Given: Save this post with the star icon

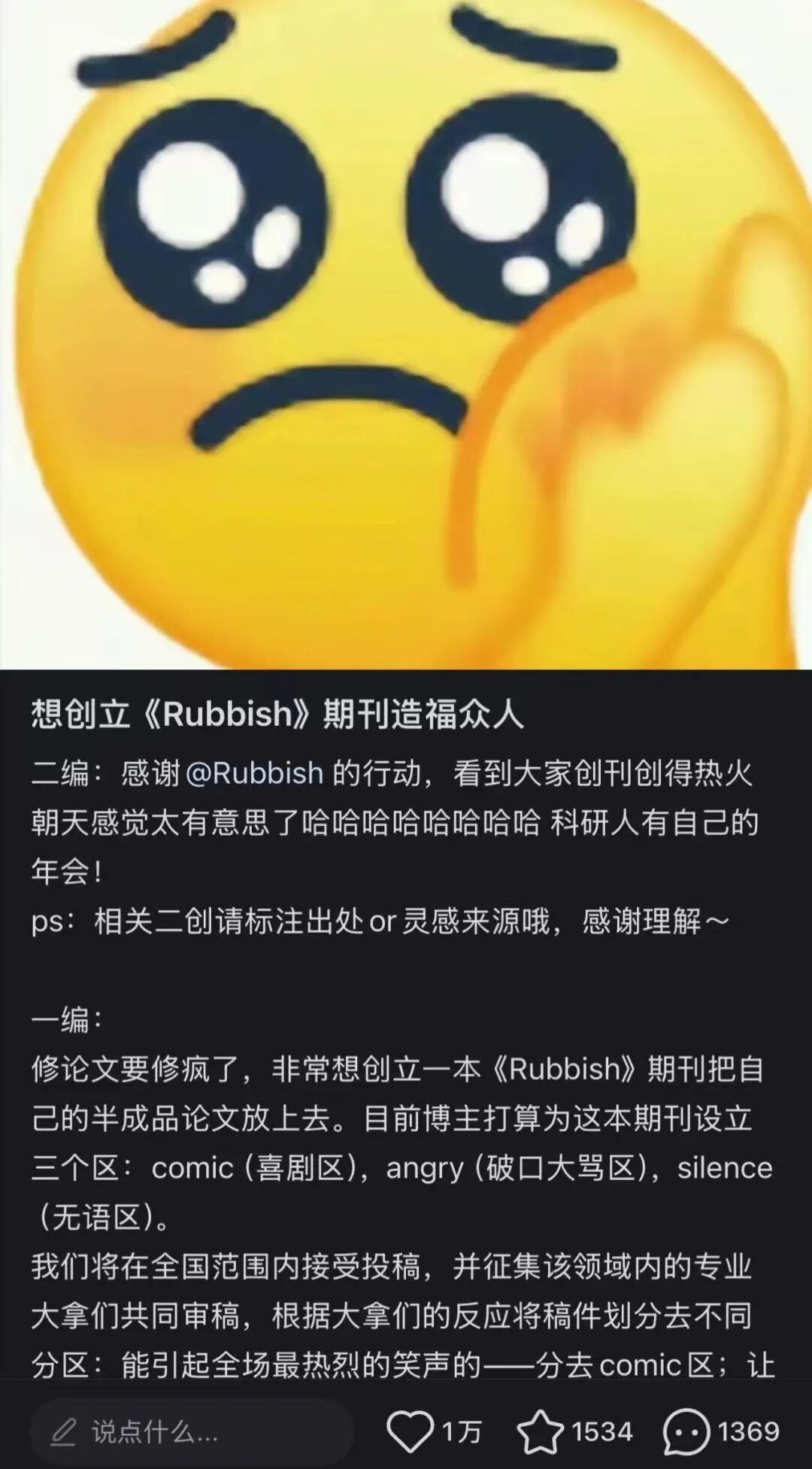Looking at the screenshot, I should [x=540, y=1431].
